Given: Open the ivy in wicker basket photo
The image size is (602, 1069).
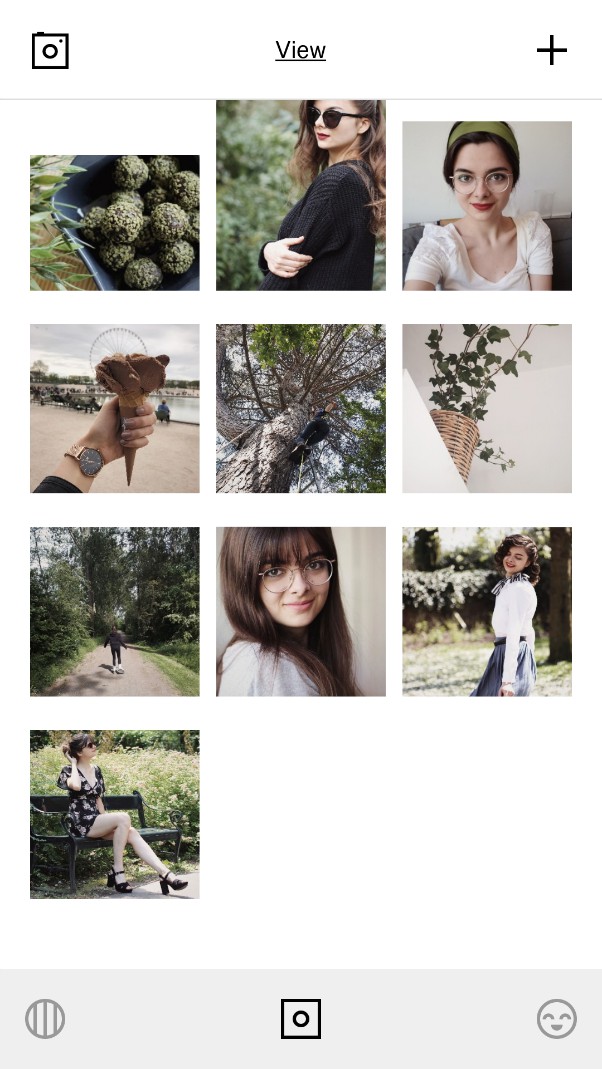Looking at the screenshot, I should pos(487,408).
